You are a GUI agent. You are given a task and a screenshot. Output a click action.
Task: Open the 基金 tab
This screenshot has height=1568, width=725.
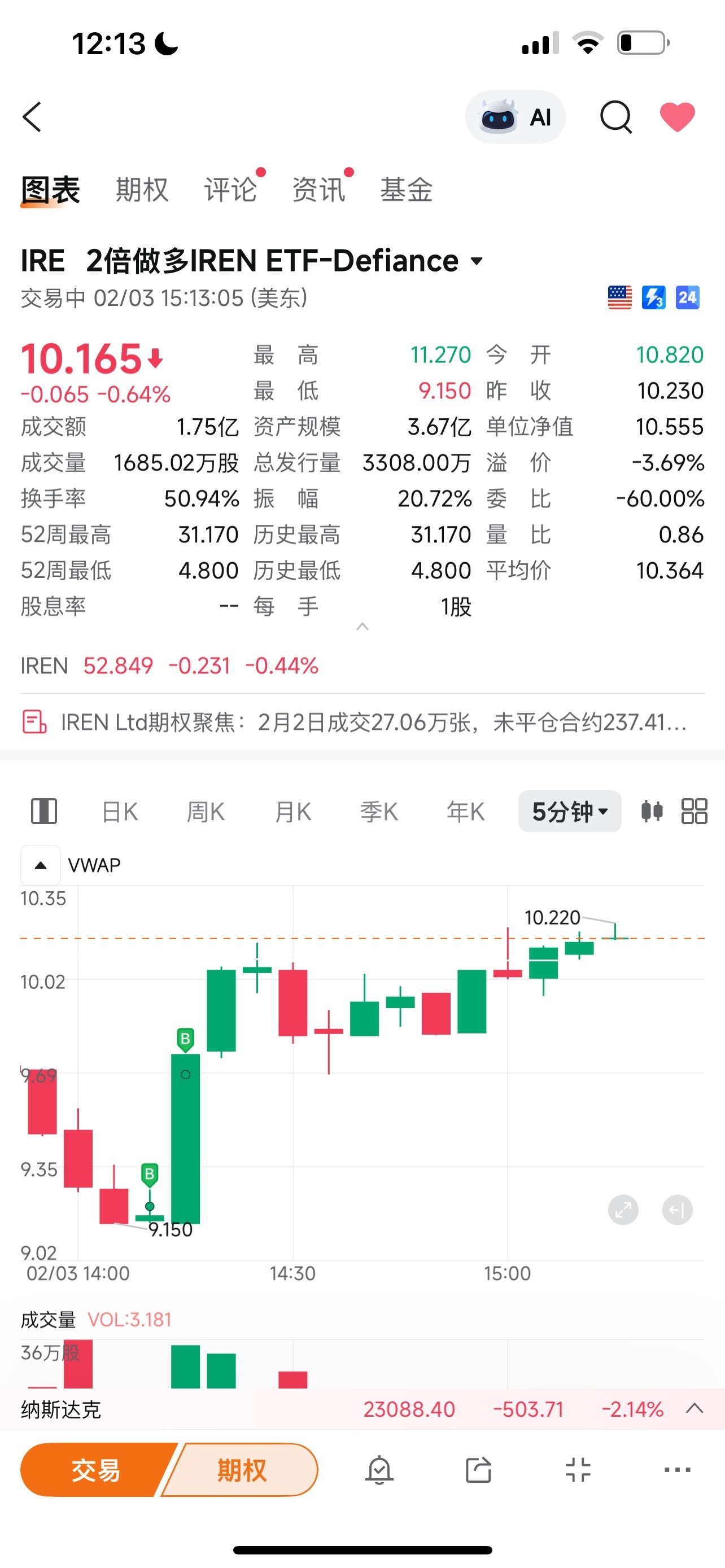[x=406, y=190]
